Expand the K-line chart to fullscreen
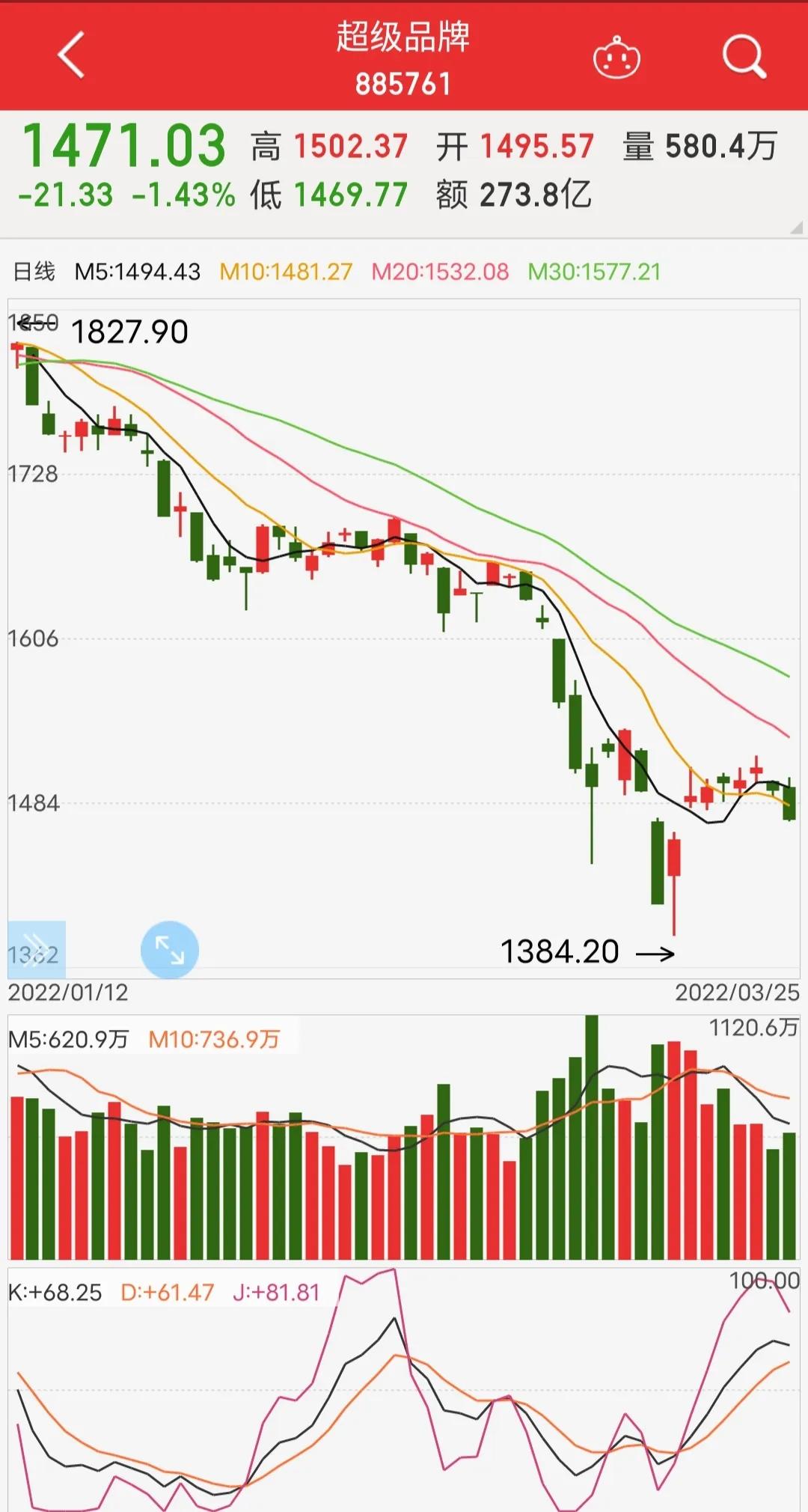Screen dimensions: 808x1512 pyautogui.click(x=170, y=950)
